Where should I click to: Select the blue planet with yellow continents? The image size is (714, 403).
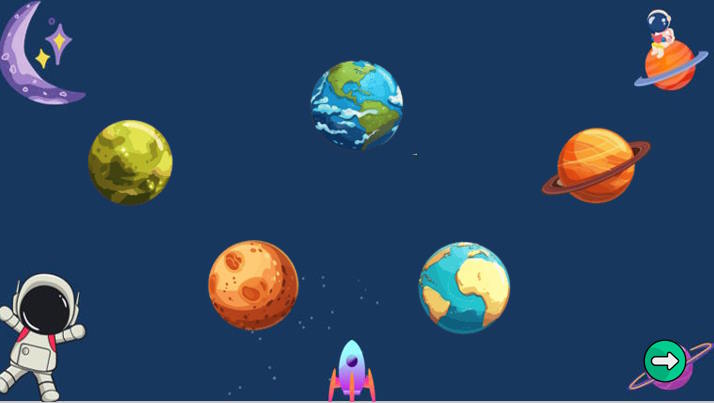click(x=464, y=287)
